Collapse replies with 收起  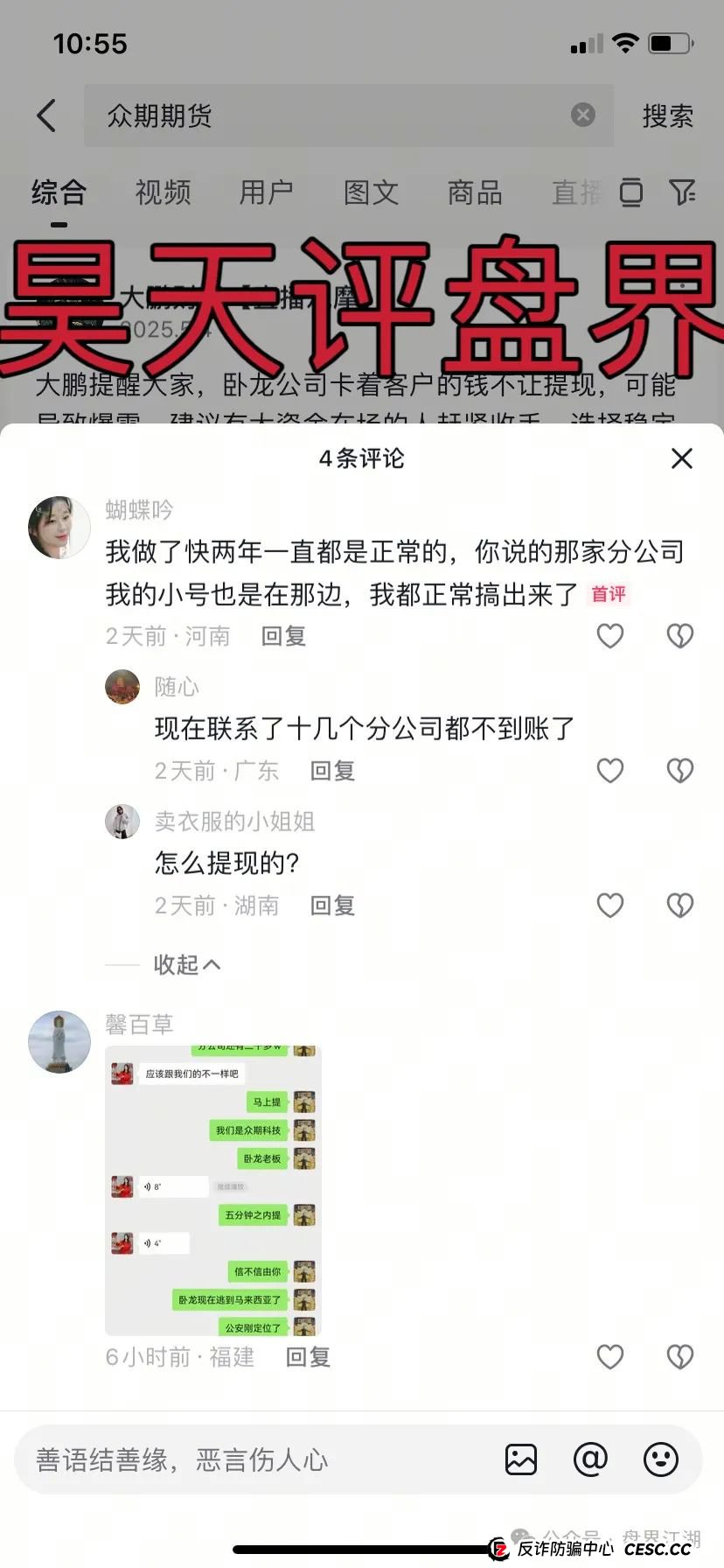(x=186, y=964)
